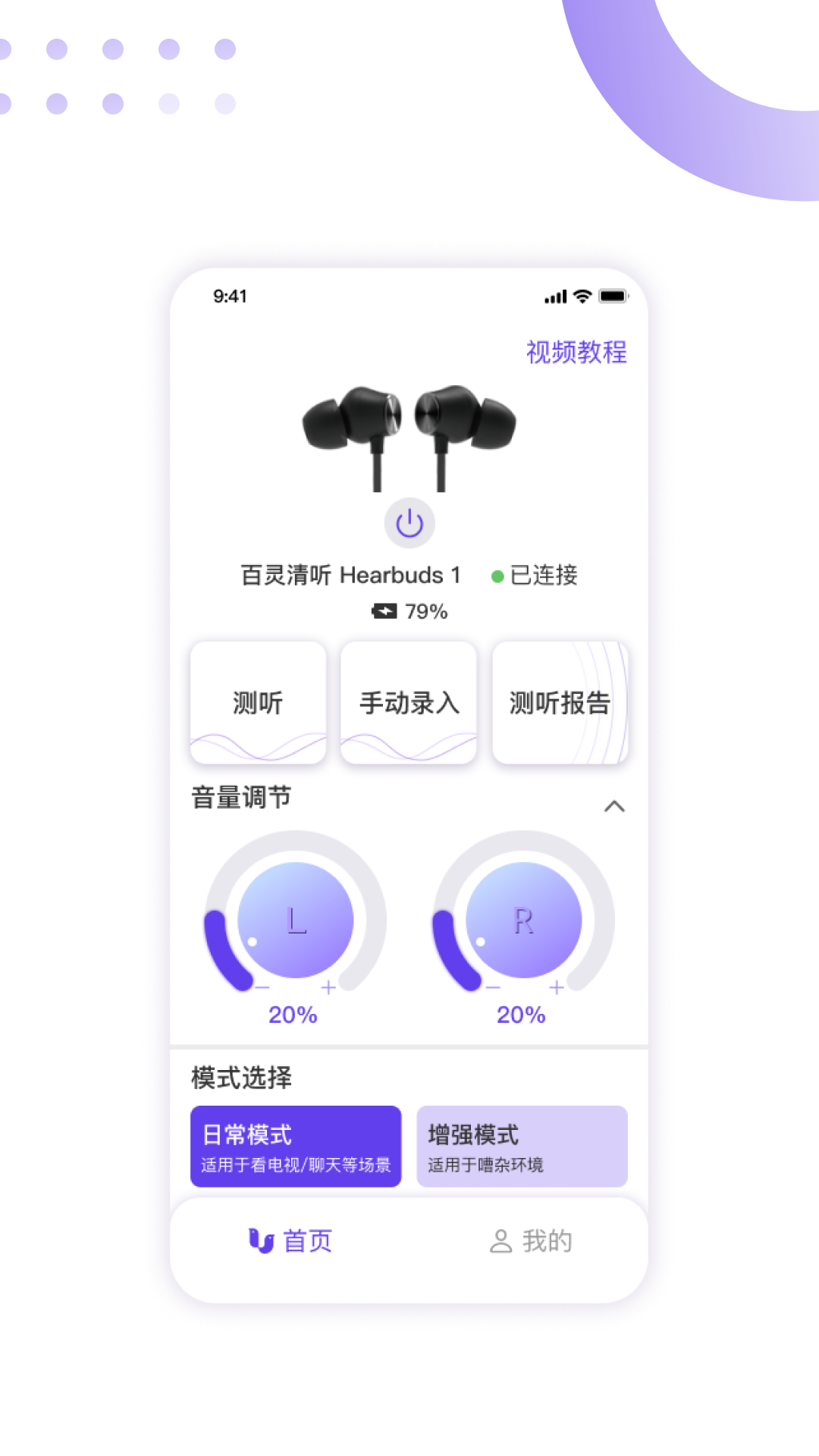Open the 手动录入 manual entry card
Viewport: 819px width, 1456px height.
click(x=409, y=701)
